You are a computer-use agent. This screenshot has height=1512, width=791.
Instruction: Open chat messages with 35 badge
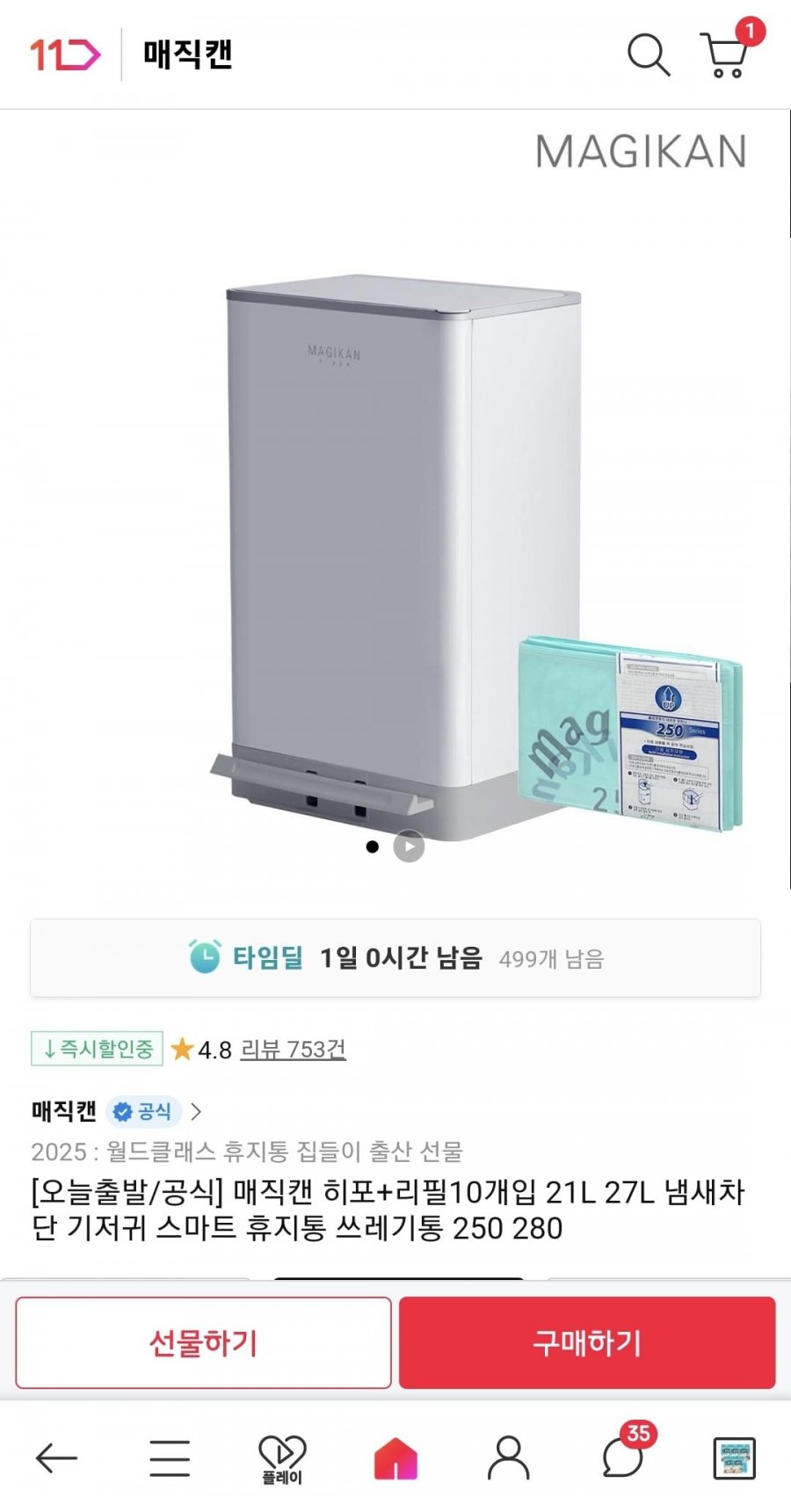(622, 1458)
